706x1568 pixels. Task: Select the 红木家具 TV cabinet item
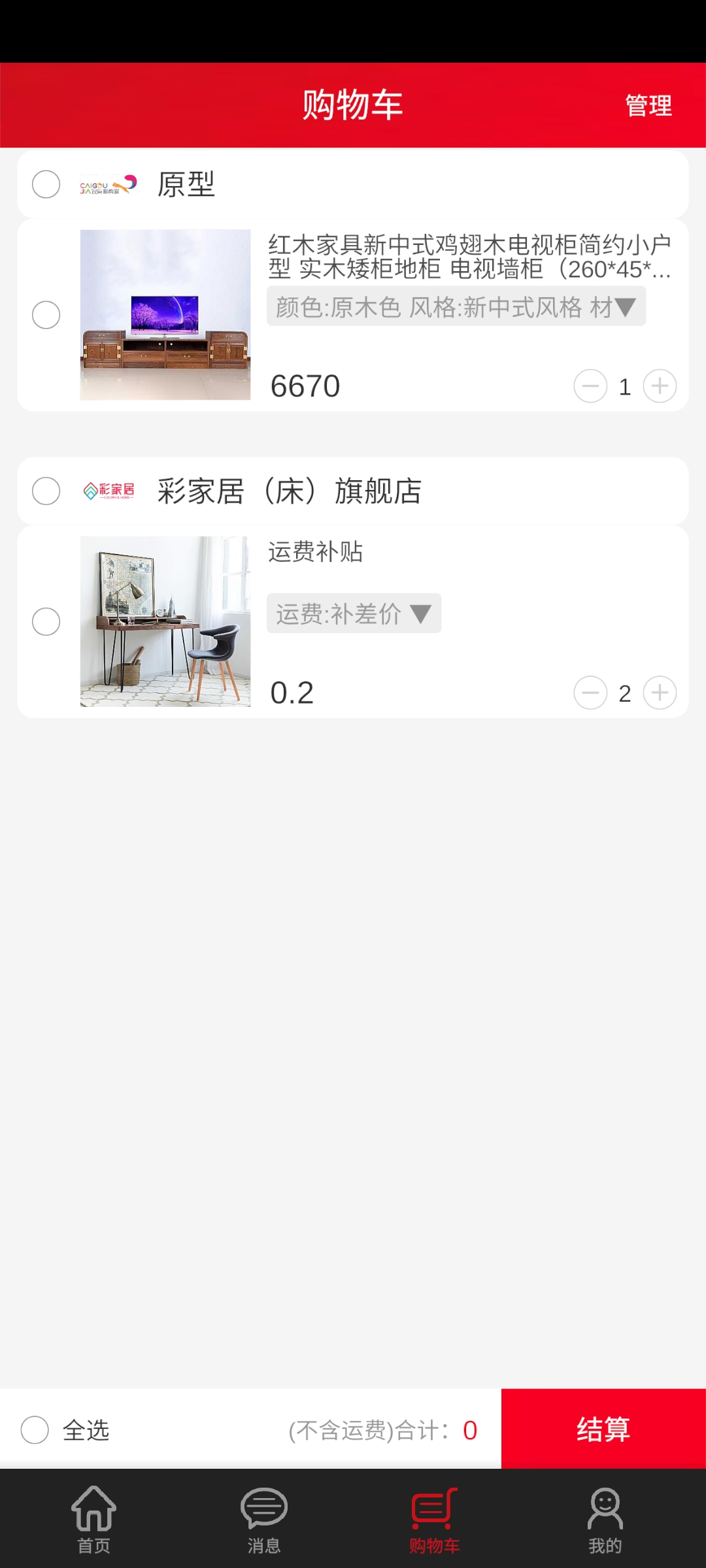tap(46, 315)
